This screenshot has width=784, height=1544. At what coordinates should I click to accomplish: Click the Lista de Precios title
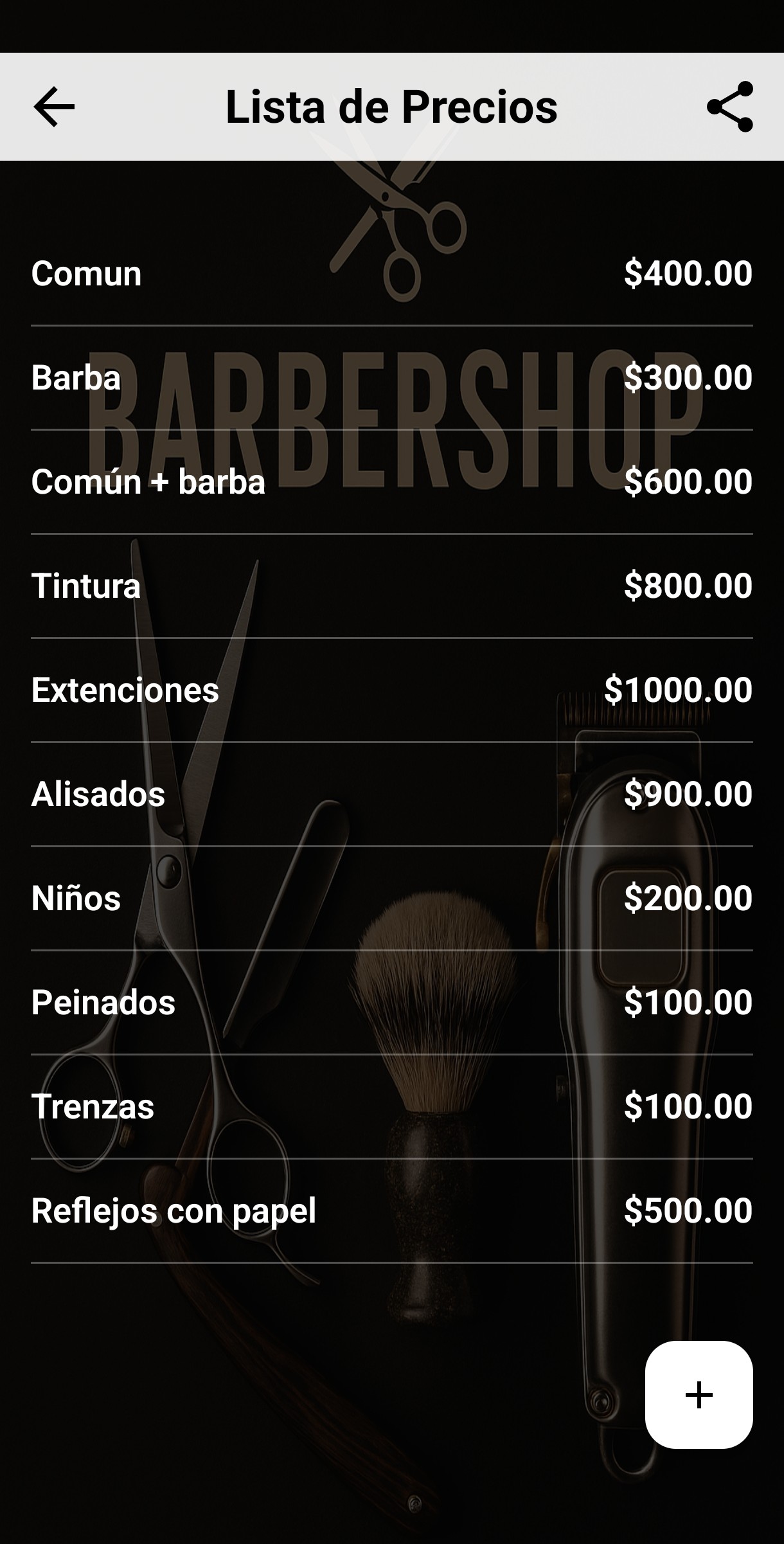click(391, 106)
